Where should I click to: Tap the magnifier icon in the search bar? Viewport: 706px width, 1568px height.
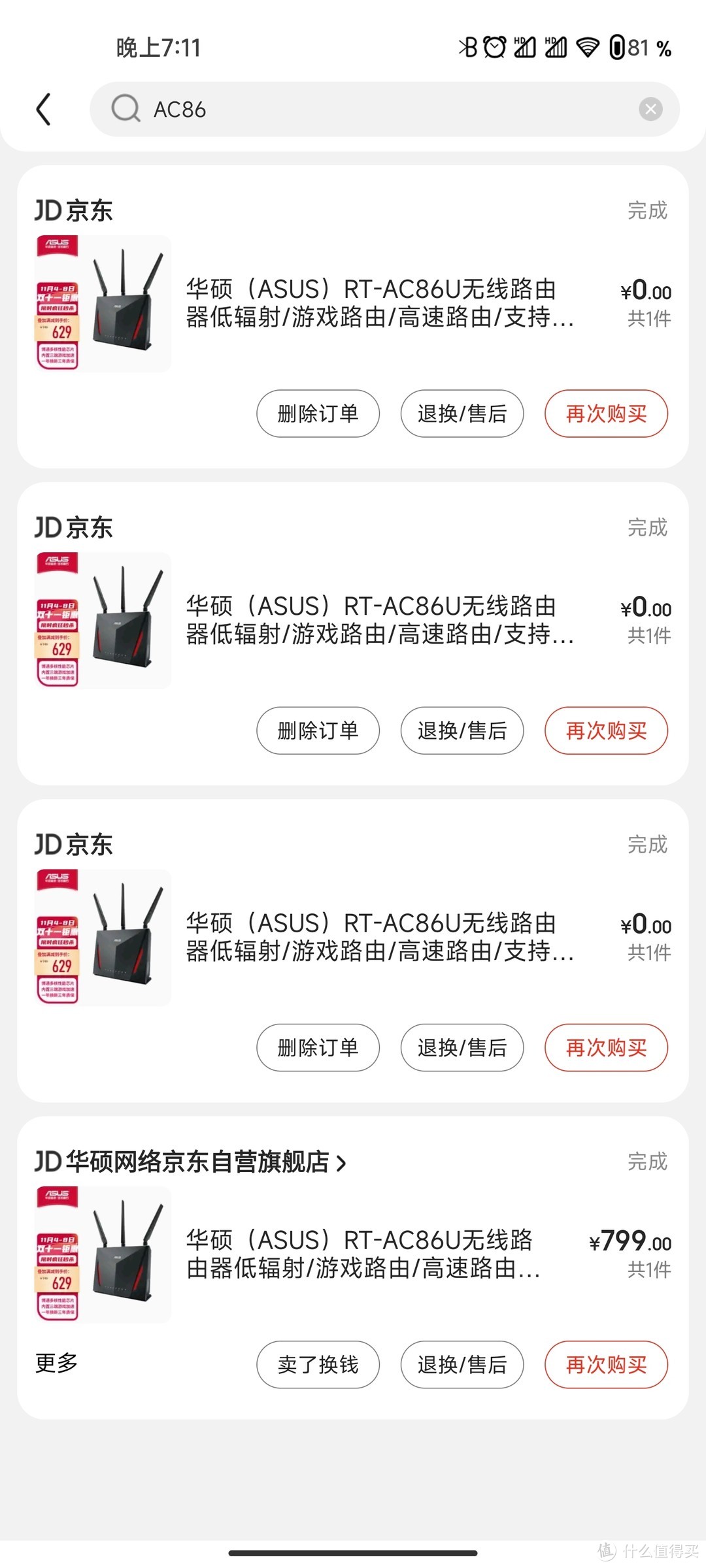[126, 109]
